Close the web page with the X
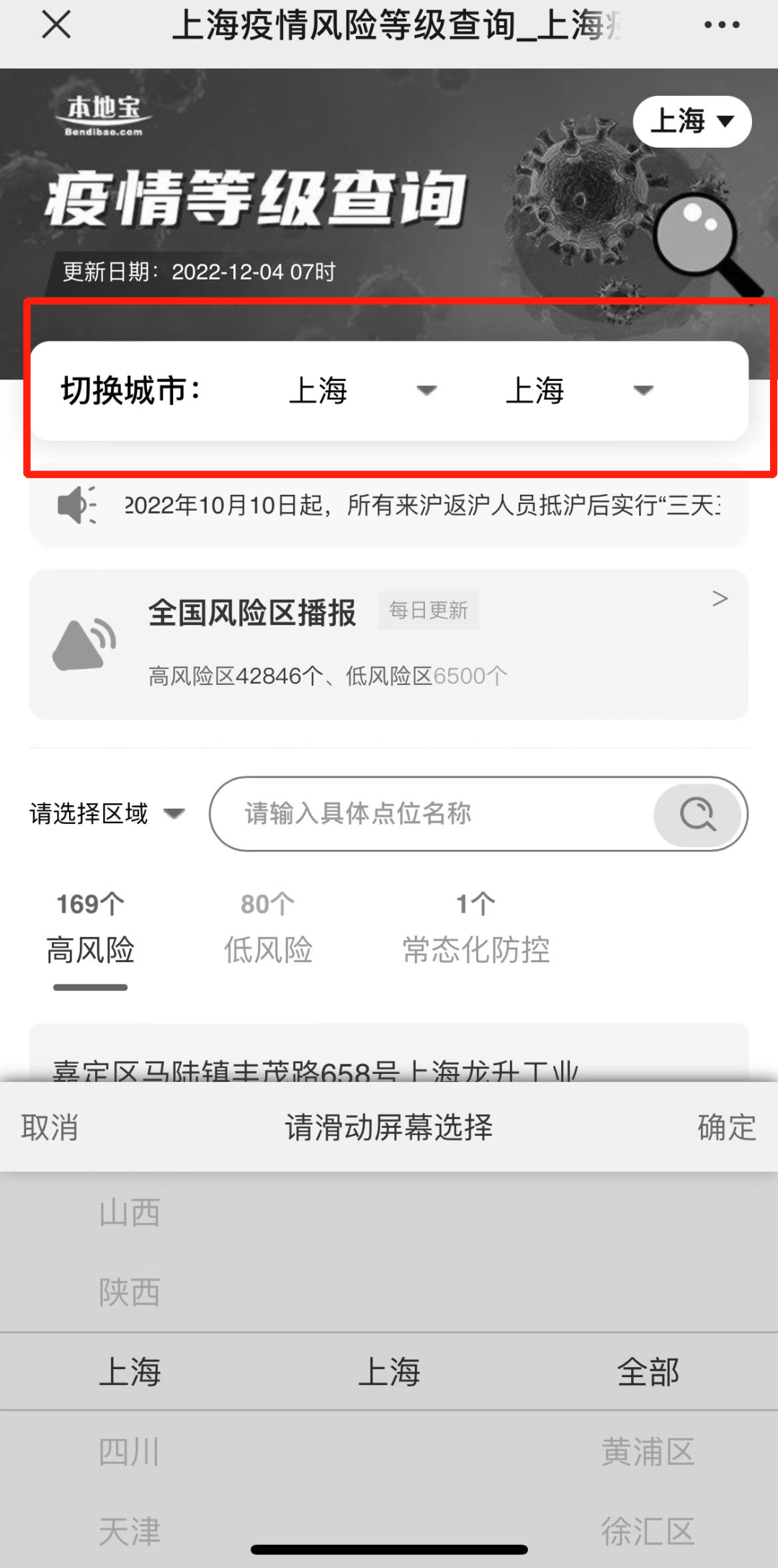 [x=56, y=25]
